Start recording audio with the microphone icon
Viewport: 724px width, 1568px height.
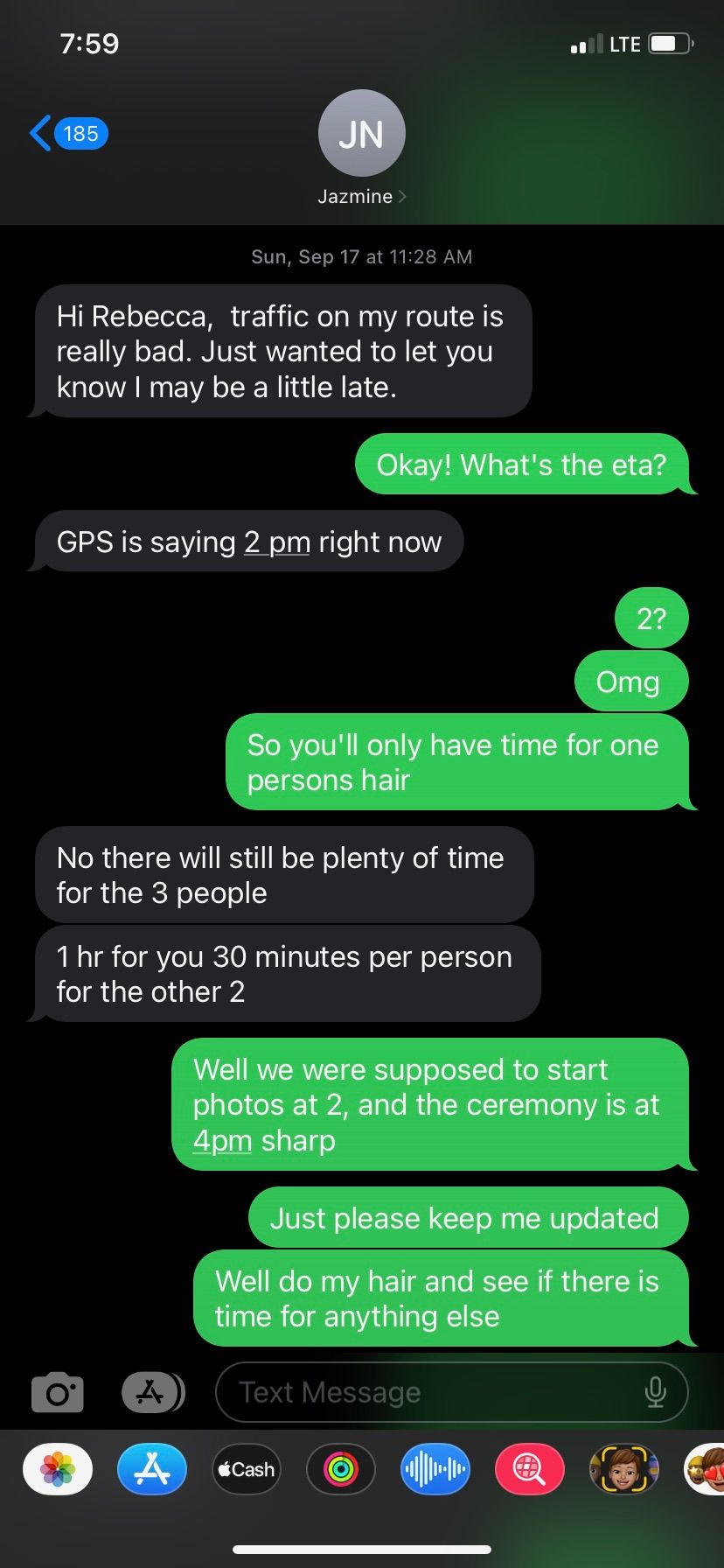pos(655,1392)
